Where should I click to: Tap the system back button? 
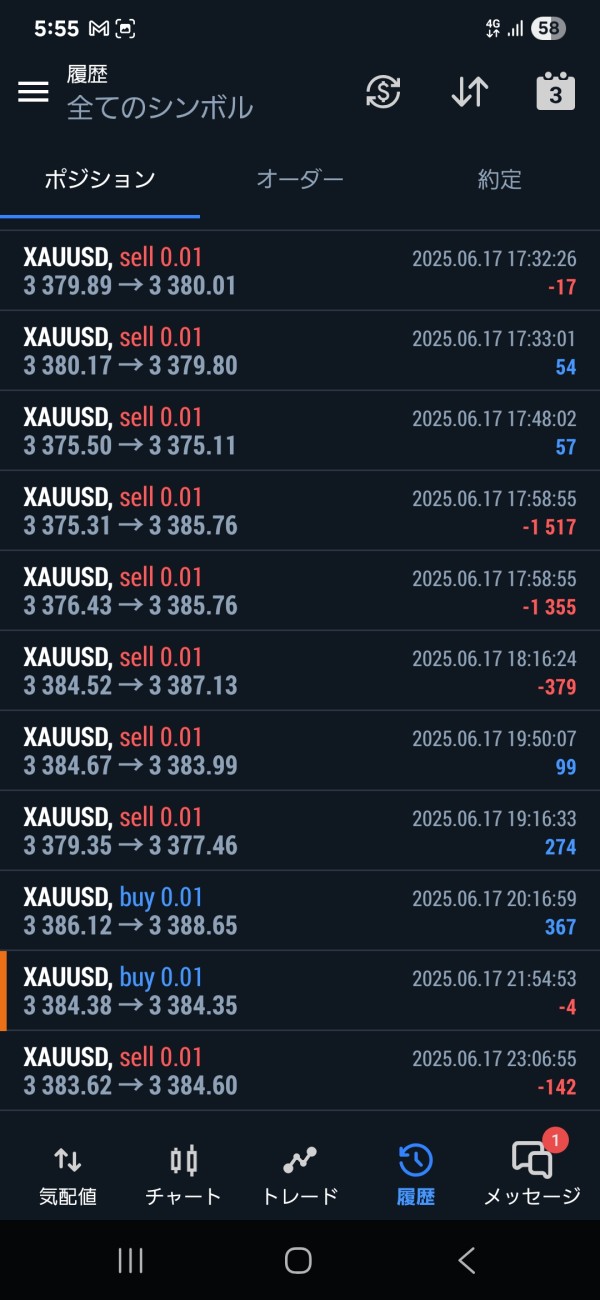pyautogui.click(x=466, y=1260)
